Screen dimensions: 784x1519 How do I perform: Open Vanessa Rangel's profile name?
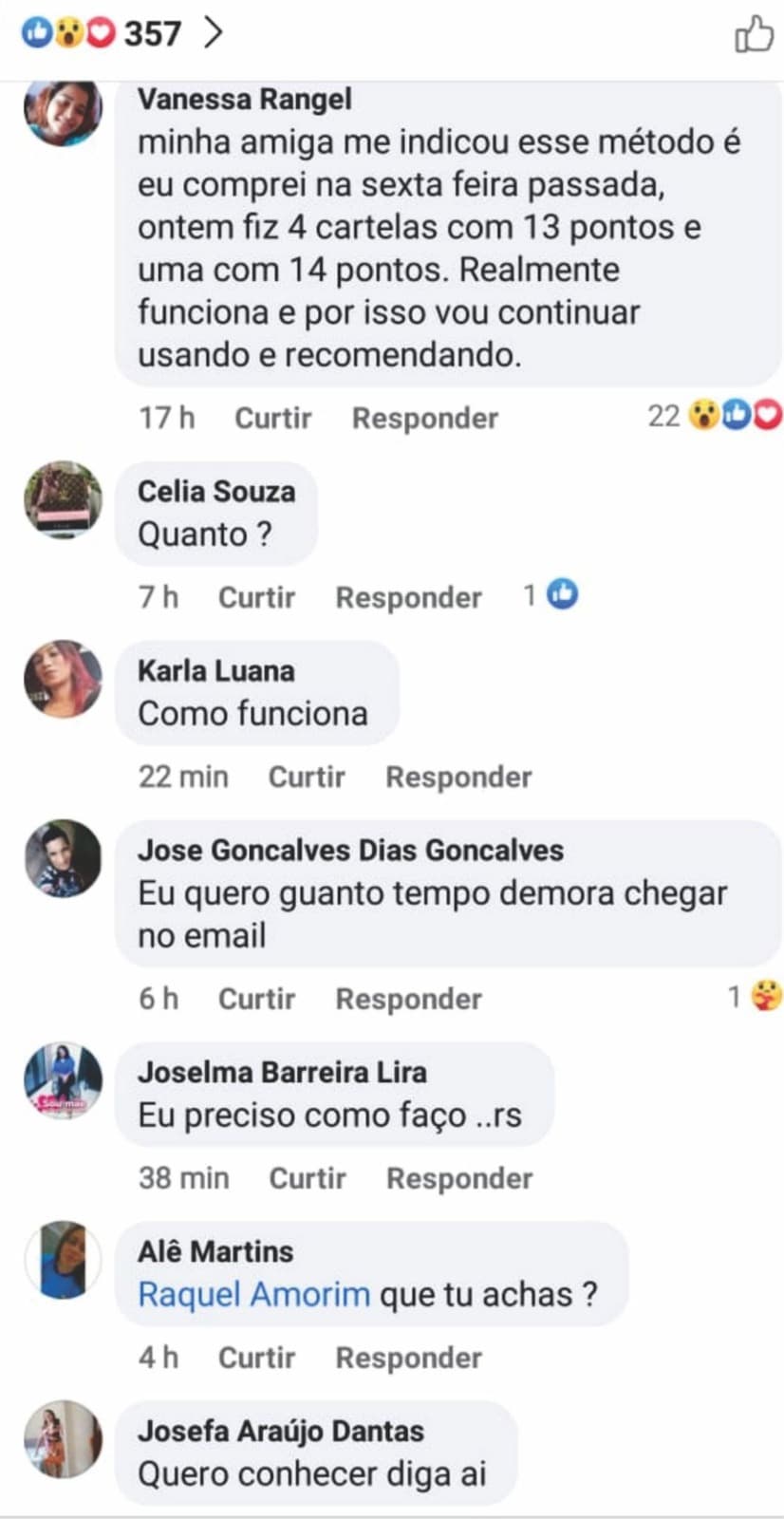coord(244,98)
